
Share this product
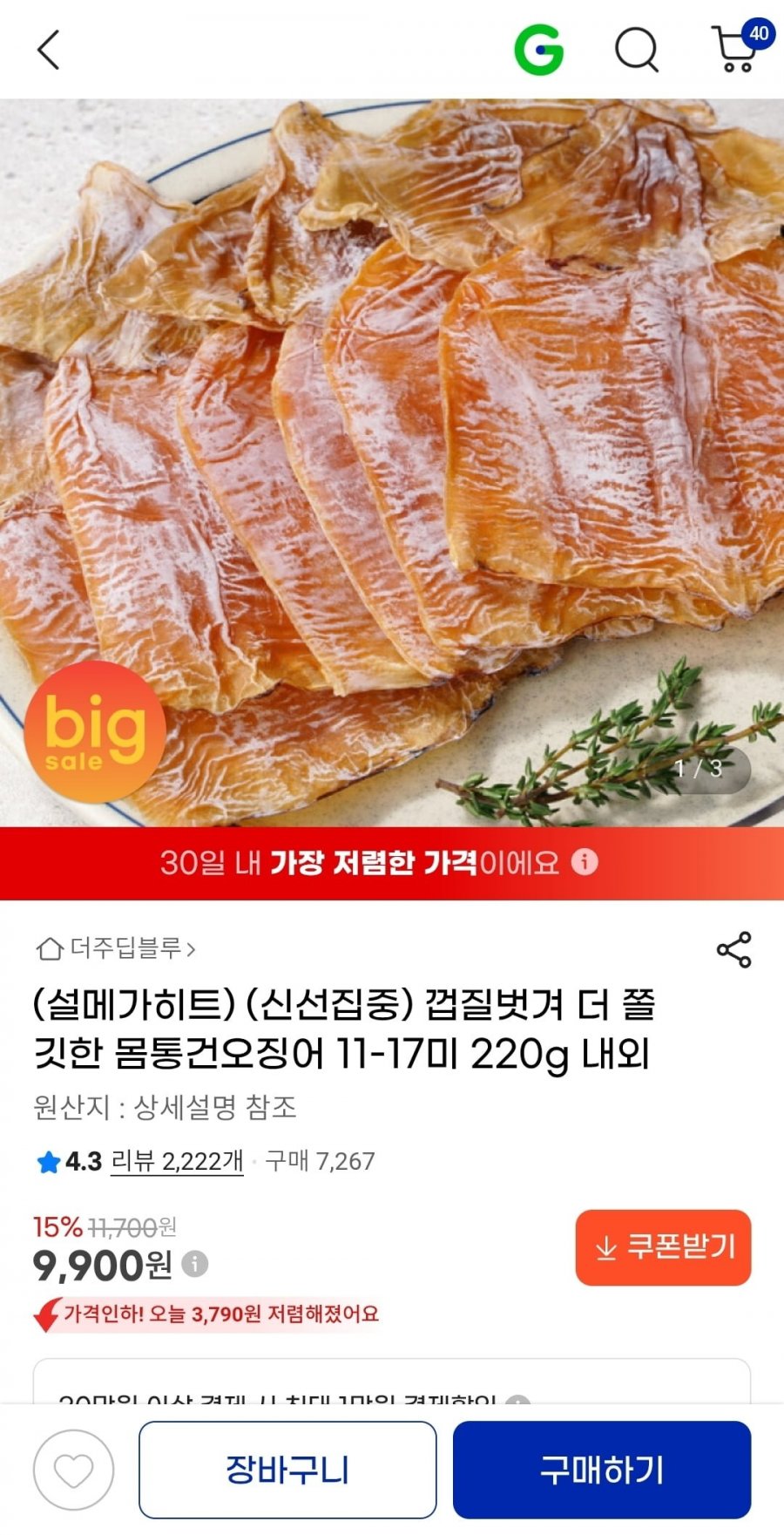(733, 949)
